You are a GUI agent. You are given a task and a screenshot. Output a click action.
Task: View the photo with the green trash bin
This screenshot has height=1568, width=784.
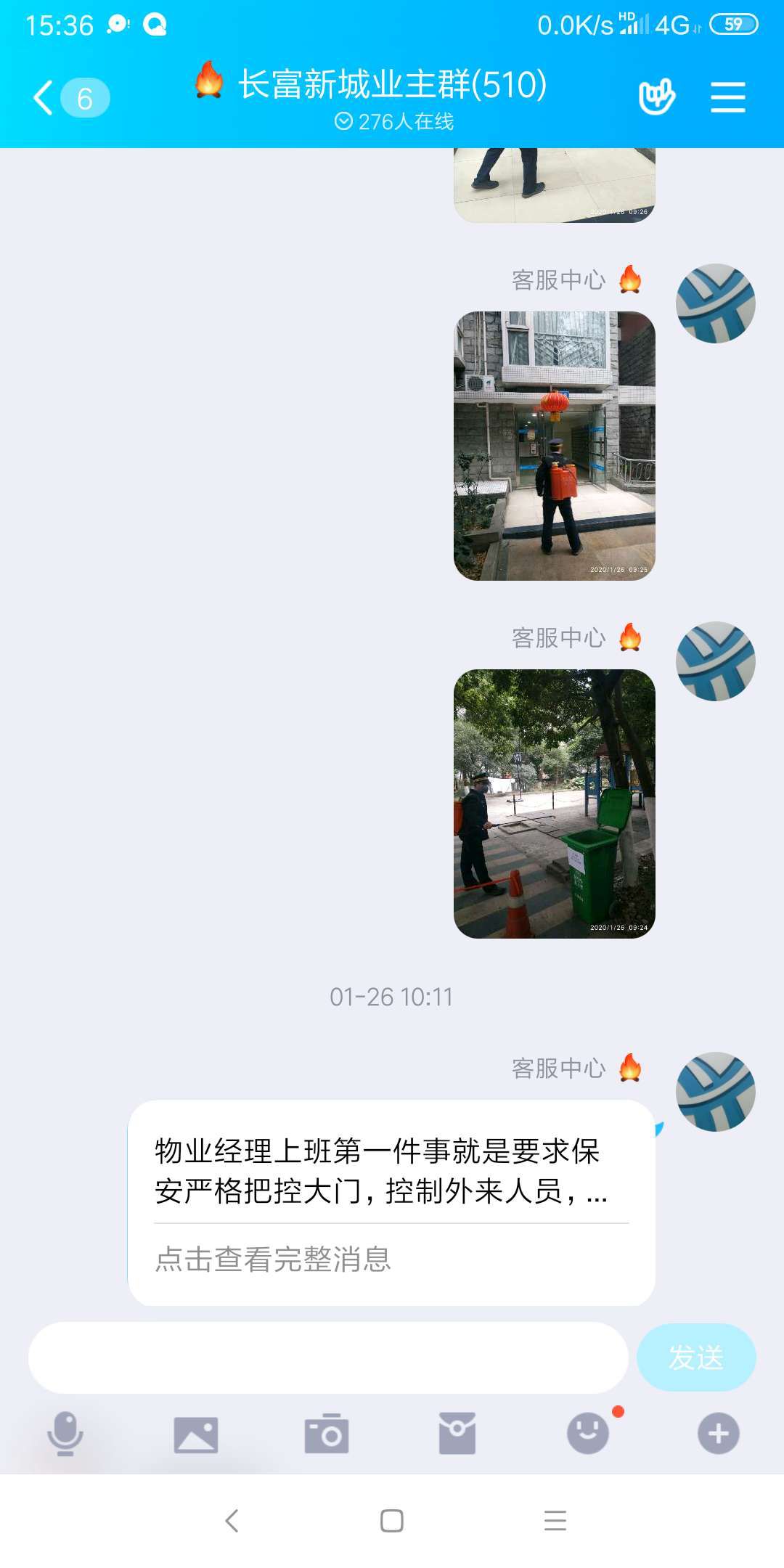pos(555,804)
